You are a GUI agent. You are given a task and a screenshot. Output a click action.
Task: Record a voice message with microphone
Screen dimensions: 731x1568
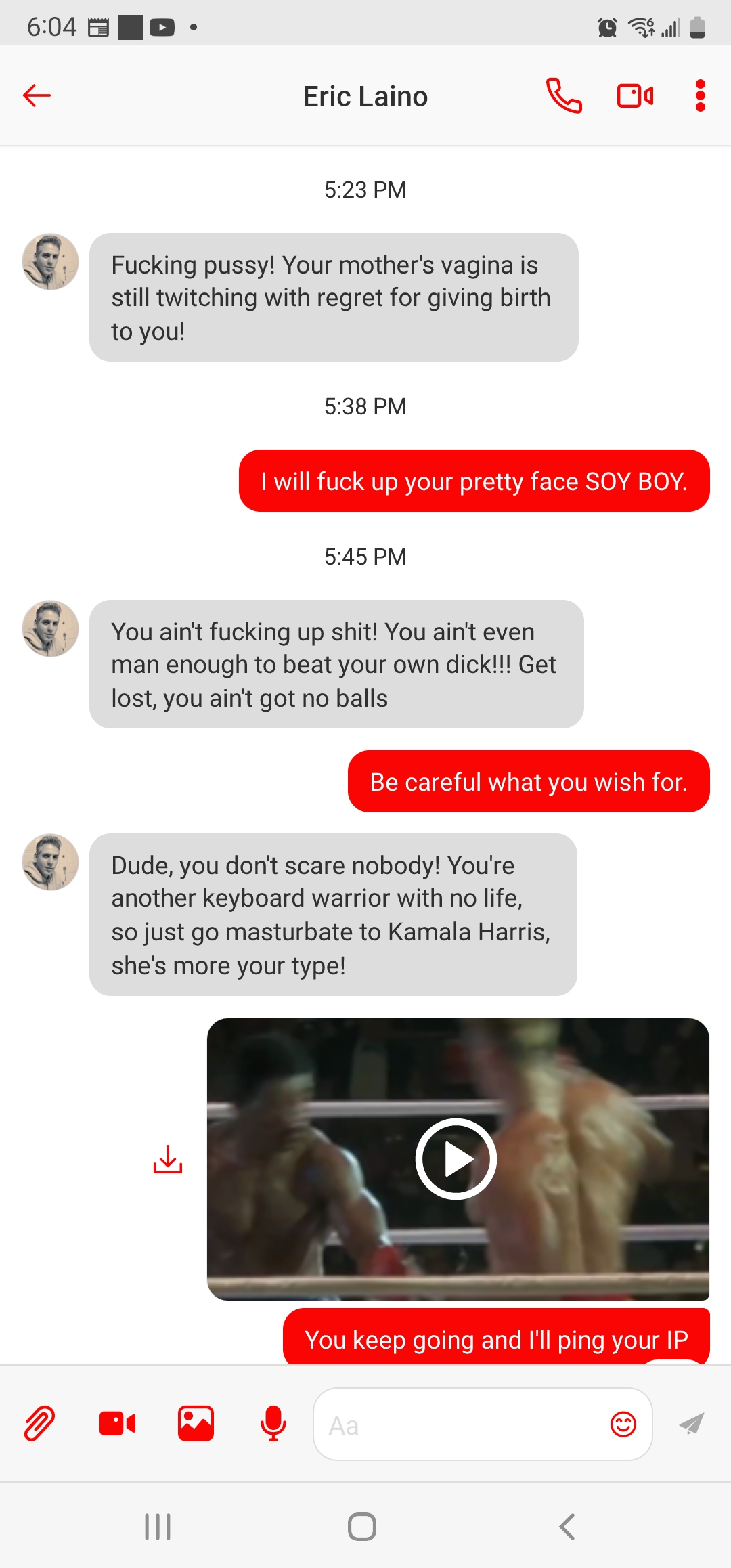273,1423
